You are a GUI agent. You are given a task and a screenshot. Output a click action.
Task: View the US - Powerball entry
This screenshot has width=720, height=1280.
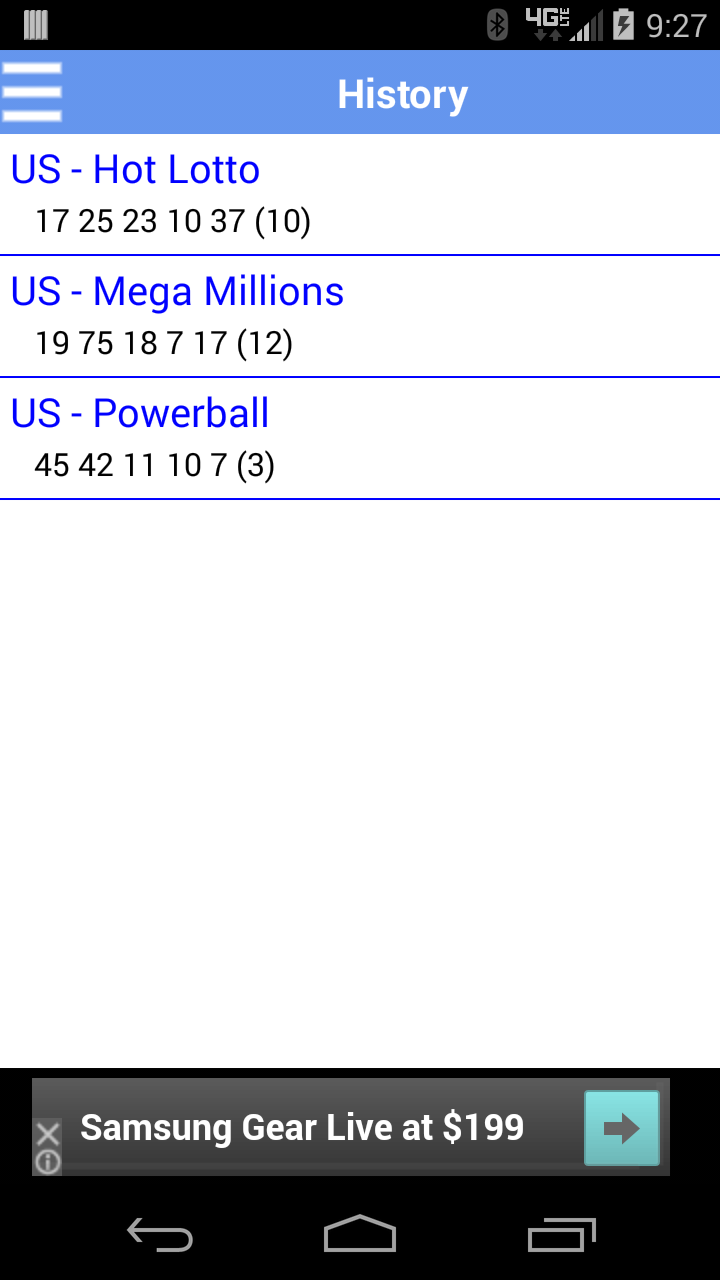[x=360, y=438]
